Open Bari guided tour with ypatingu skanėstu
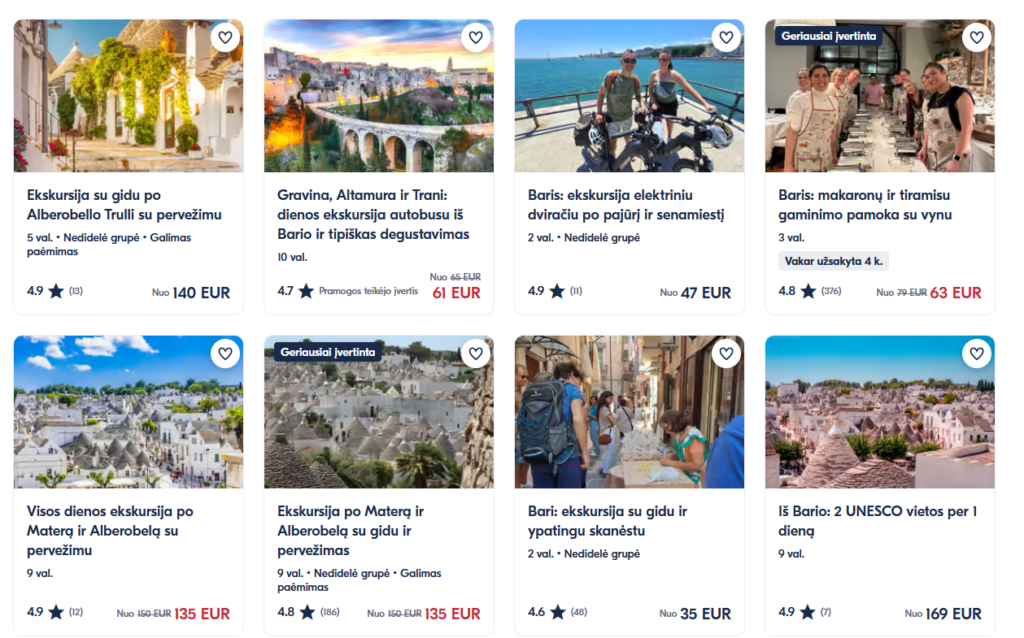Image resolution: width=1024 pixels, height=638 pixels. (600, 520)
